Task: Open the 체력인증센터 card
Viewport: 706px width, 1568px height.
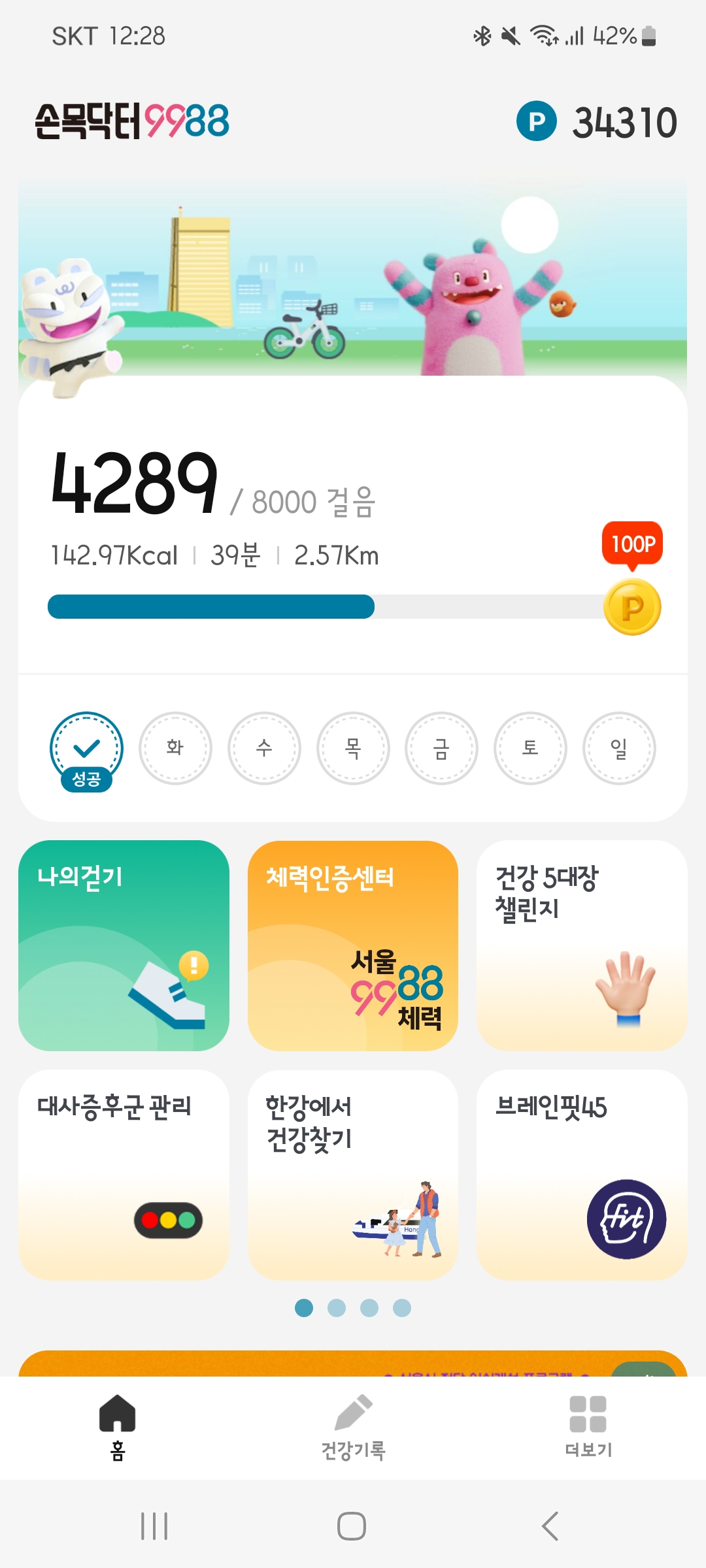Action: tap(353, 945)
